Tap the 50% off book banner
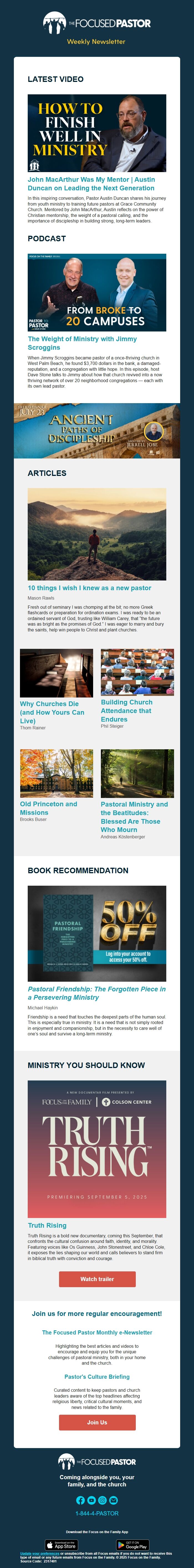This screenshot has height=1568, width=194. (96, 925)
